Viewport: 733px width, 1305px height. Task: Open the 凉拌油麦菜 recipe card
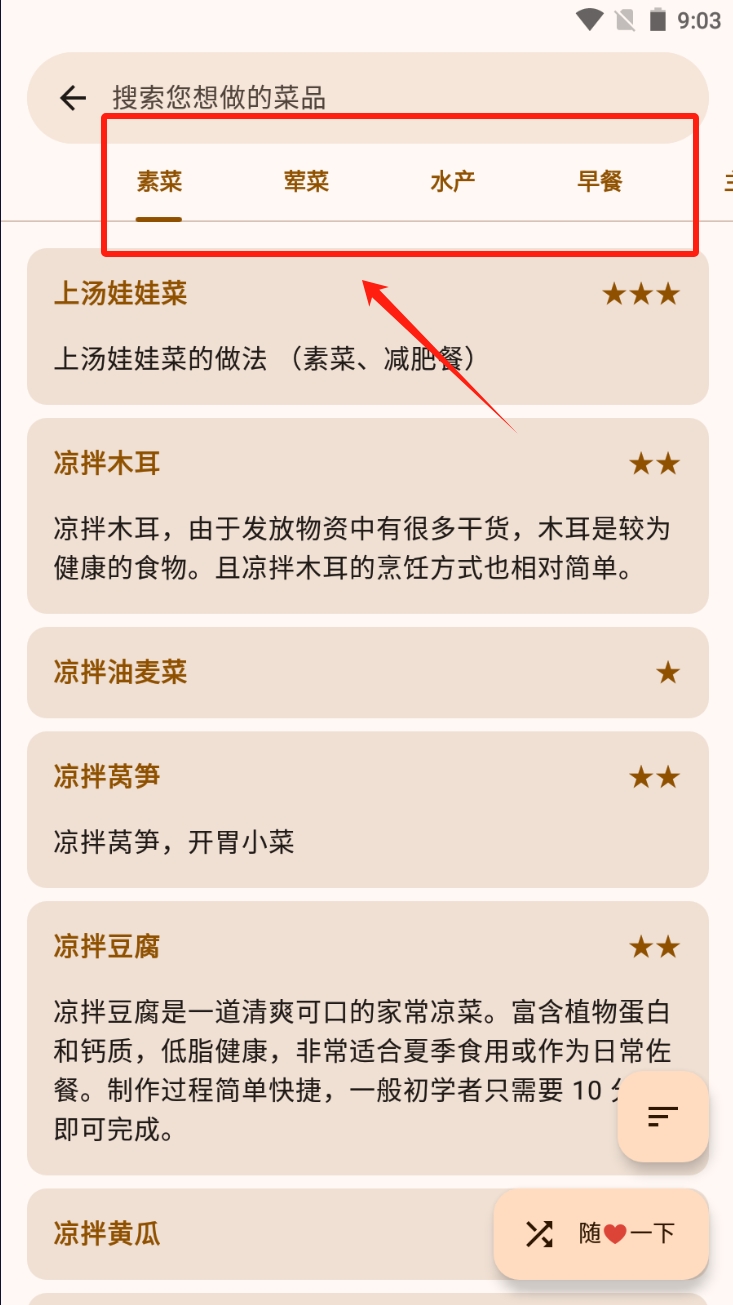tap(367, 672)
